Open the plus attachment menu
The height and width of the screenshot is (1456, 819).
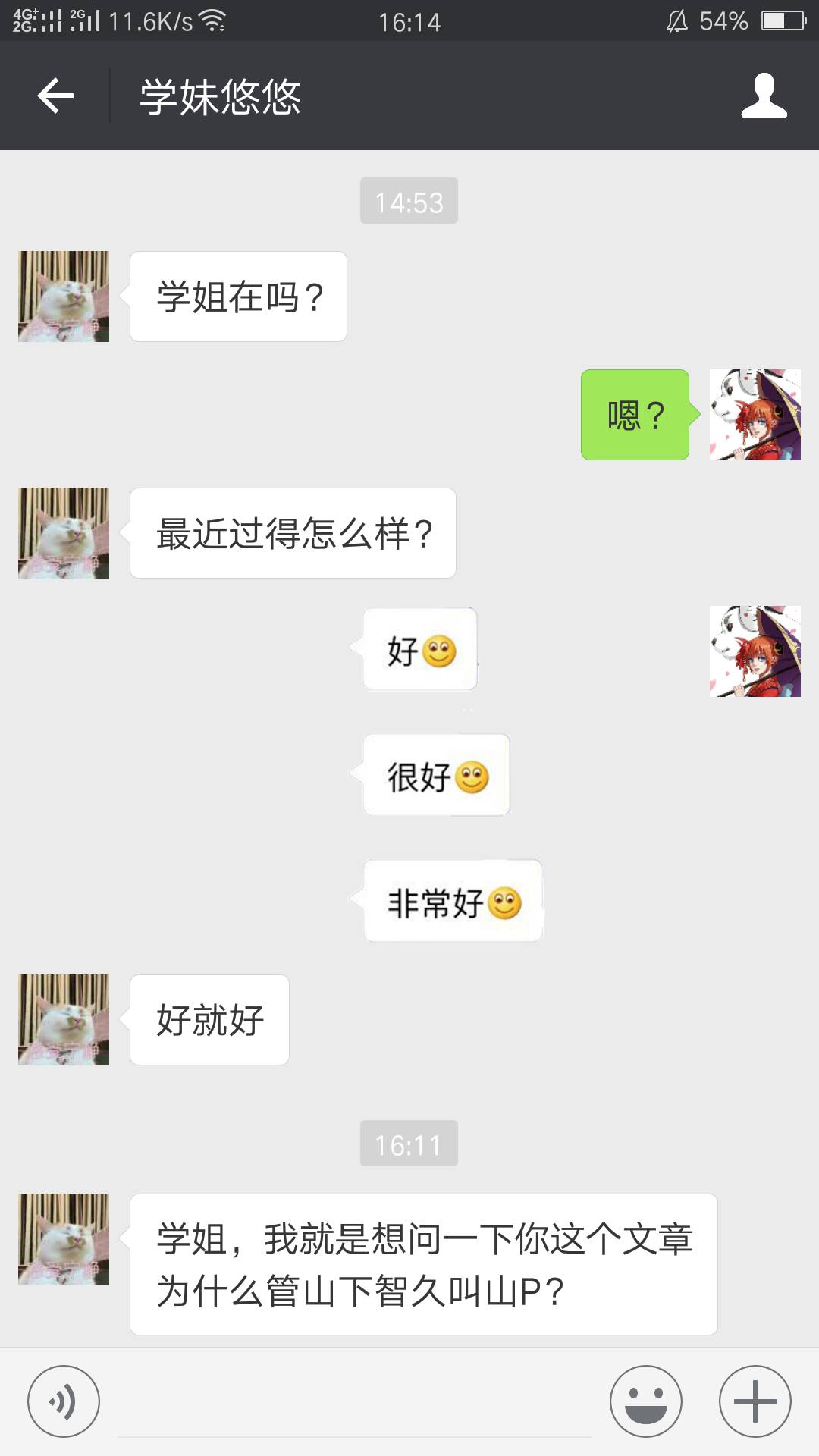pyautogui.click(x=755, y=1401)
